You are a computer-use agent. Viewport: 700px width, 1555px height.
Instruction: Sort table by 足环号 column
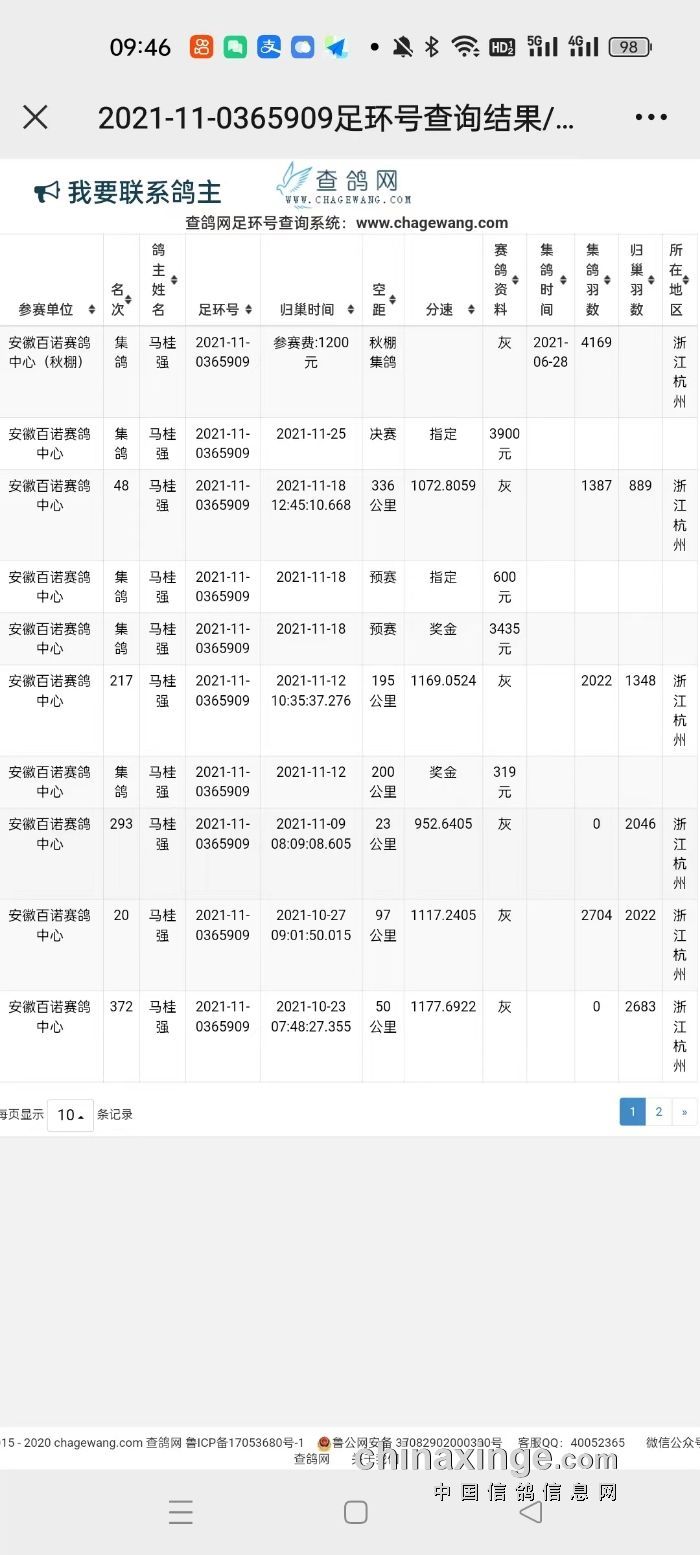pos(224,309)
